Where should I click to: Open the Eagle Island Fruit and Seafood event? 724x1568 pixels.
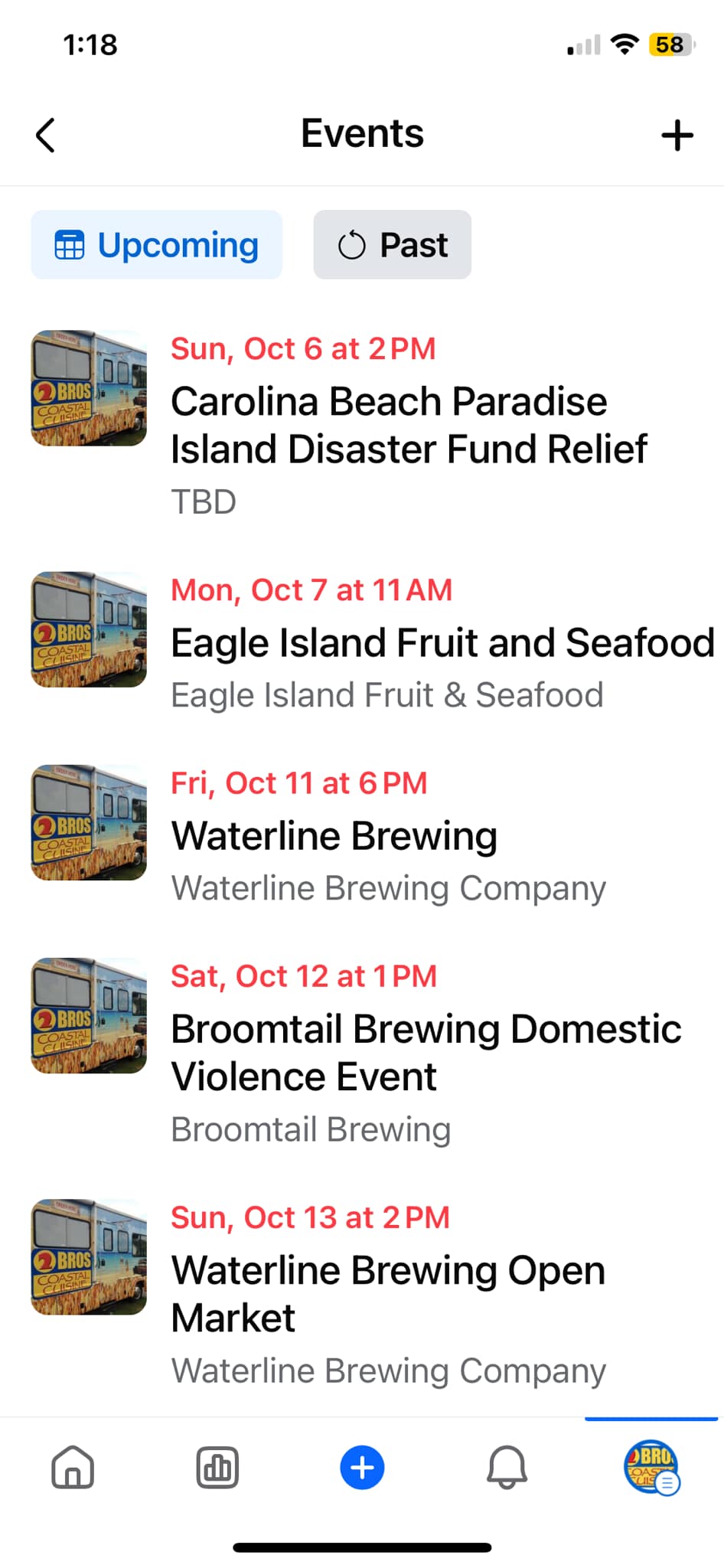click(x=442, y=643)
